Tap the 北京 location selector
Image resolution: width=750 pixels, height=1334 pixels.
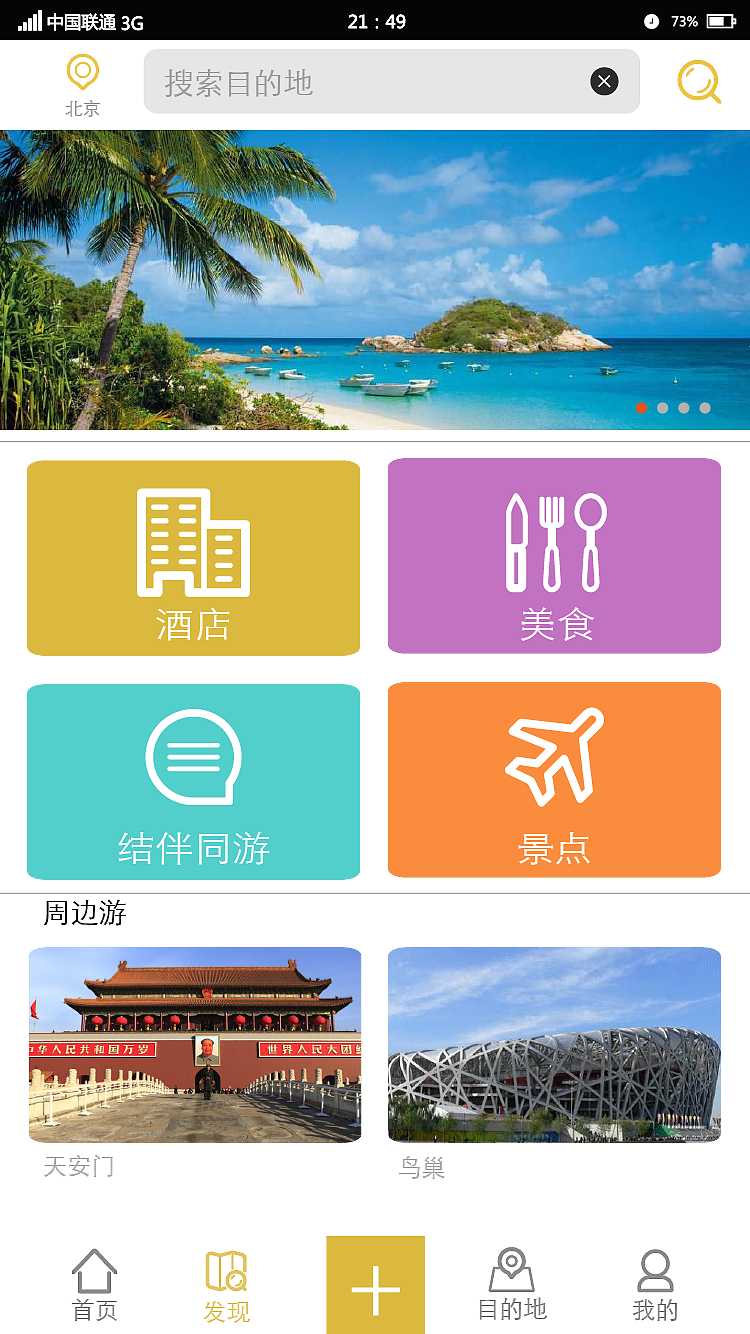click(x=82, y=86)
